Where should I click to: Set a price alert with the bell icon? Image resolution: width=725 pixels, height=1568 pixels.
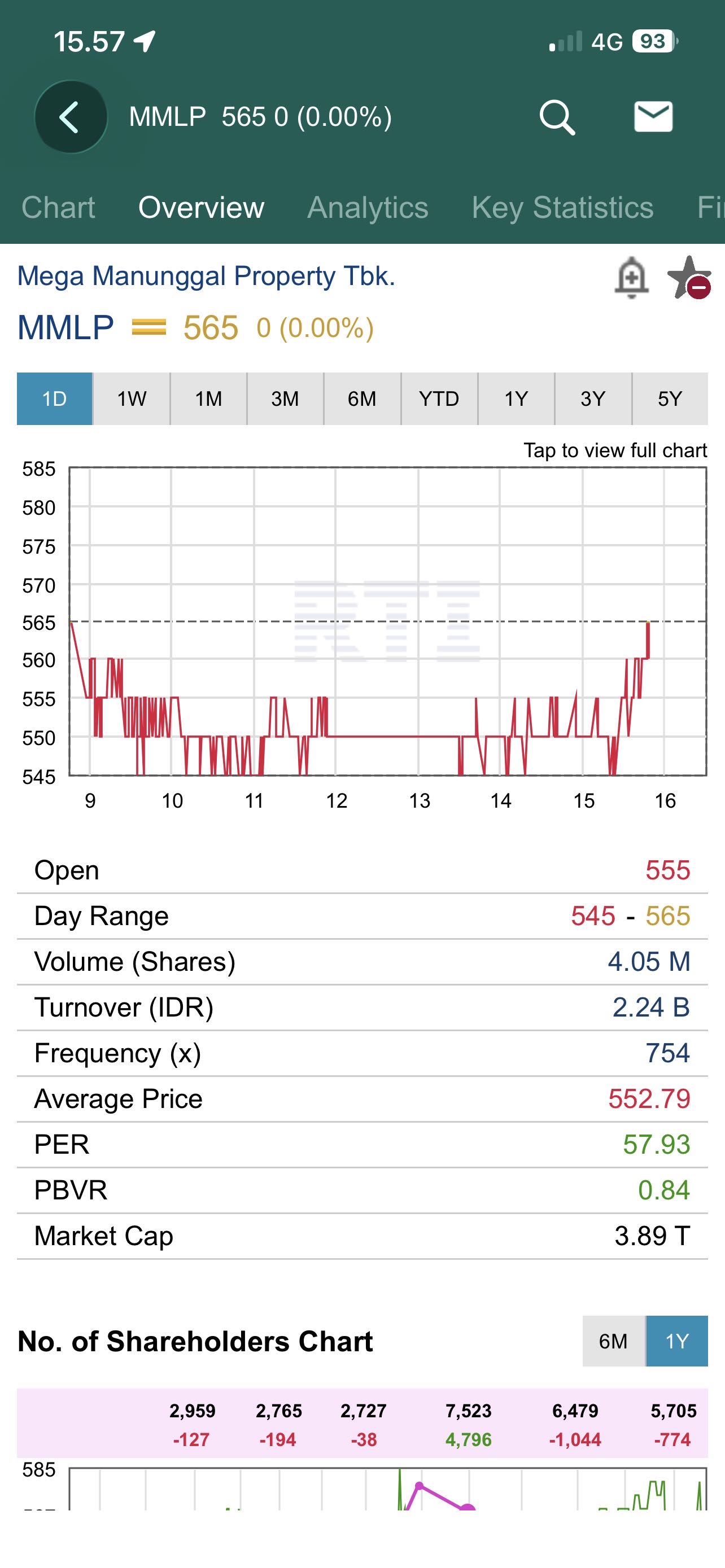coord(631,278)
